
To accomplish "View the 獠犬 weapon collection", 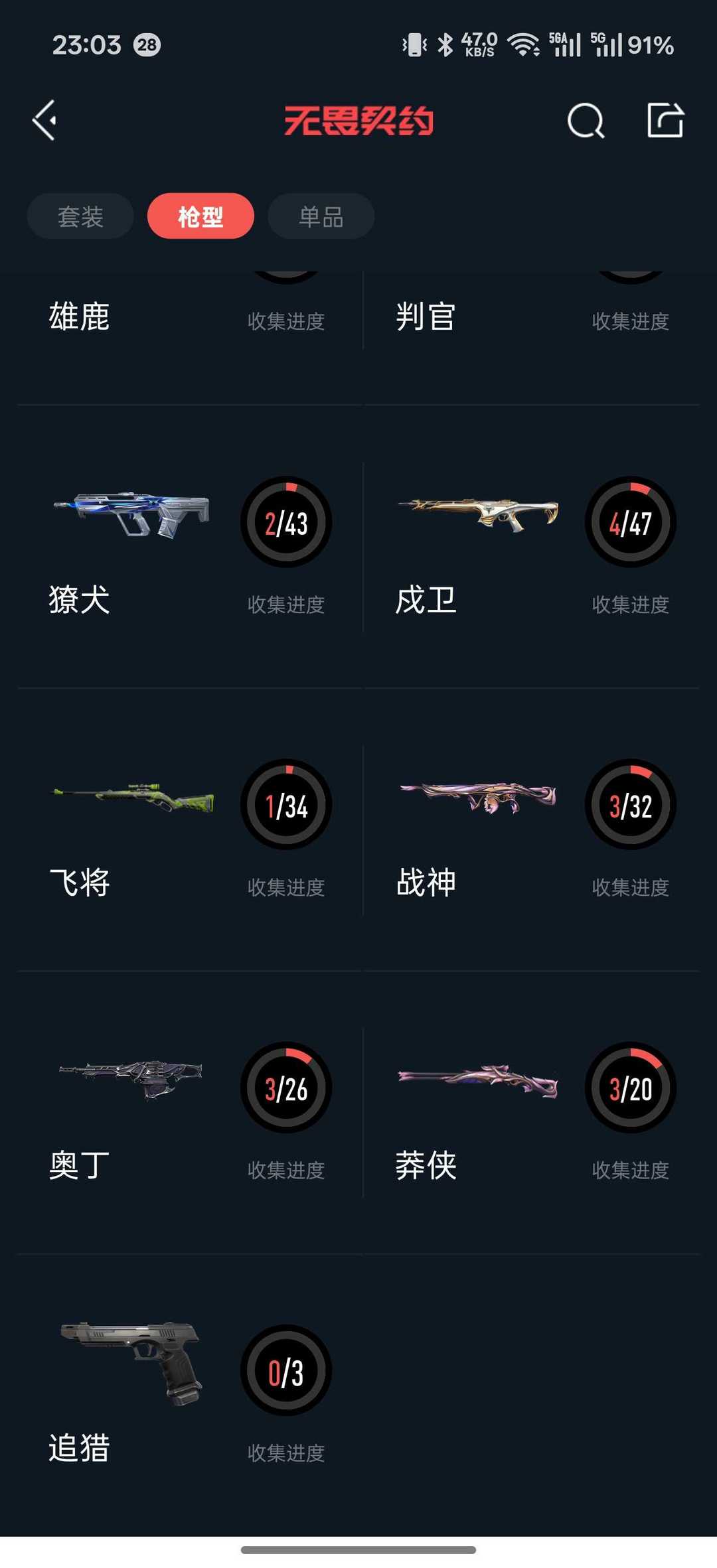I will point(190,547).
